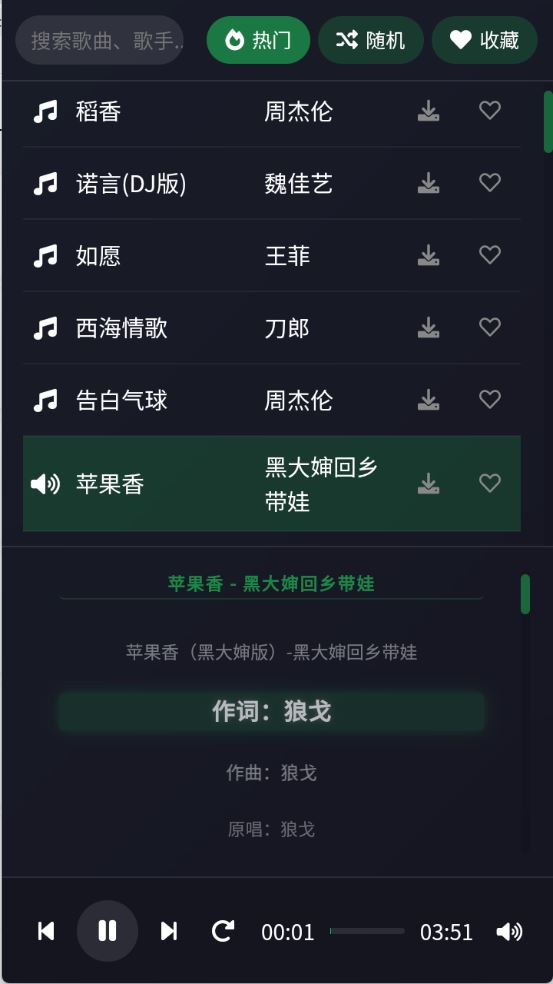Viewport: 553px width, 984px height.
Task: Skip to the next track
Action: 169,931
